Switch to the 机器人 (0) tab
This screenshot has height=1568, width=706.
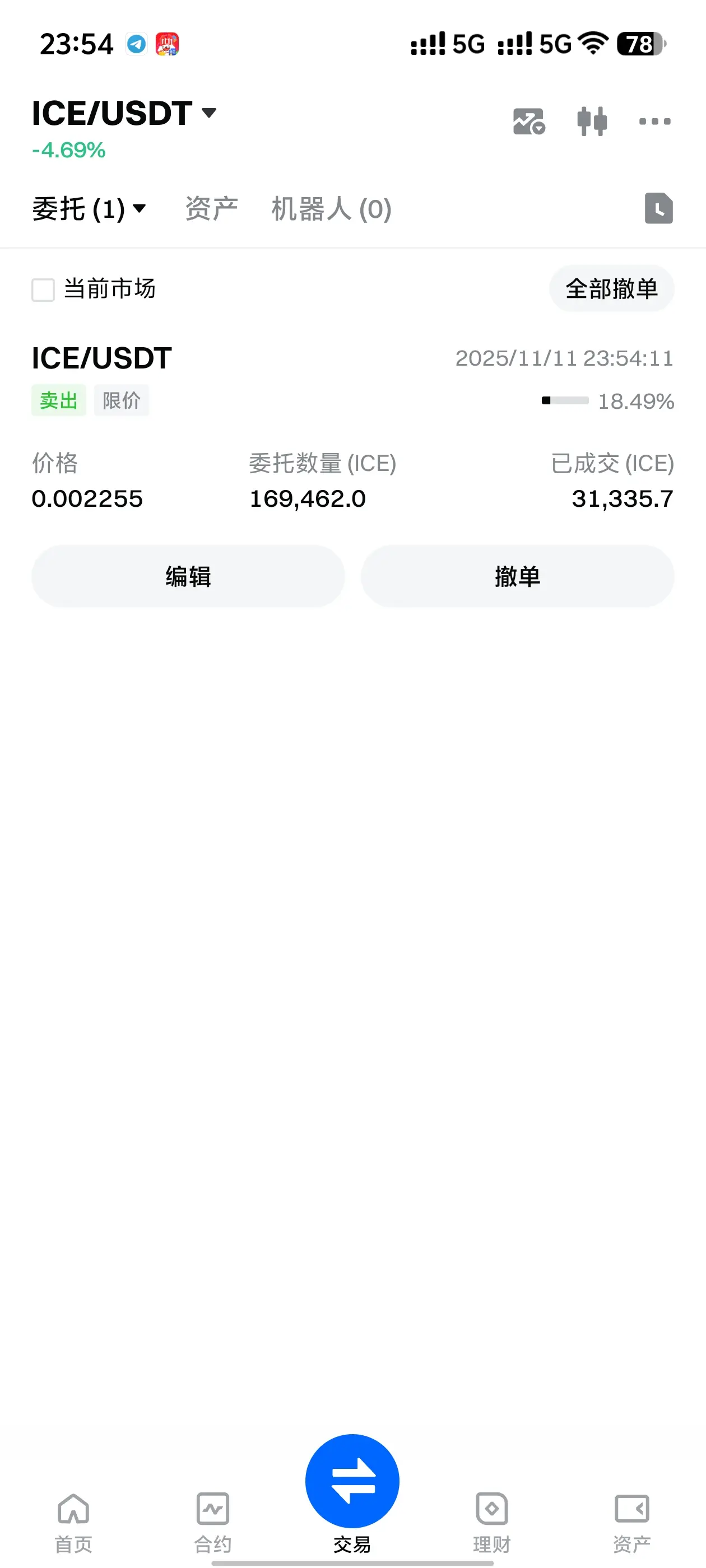331,209
